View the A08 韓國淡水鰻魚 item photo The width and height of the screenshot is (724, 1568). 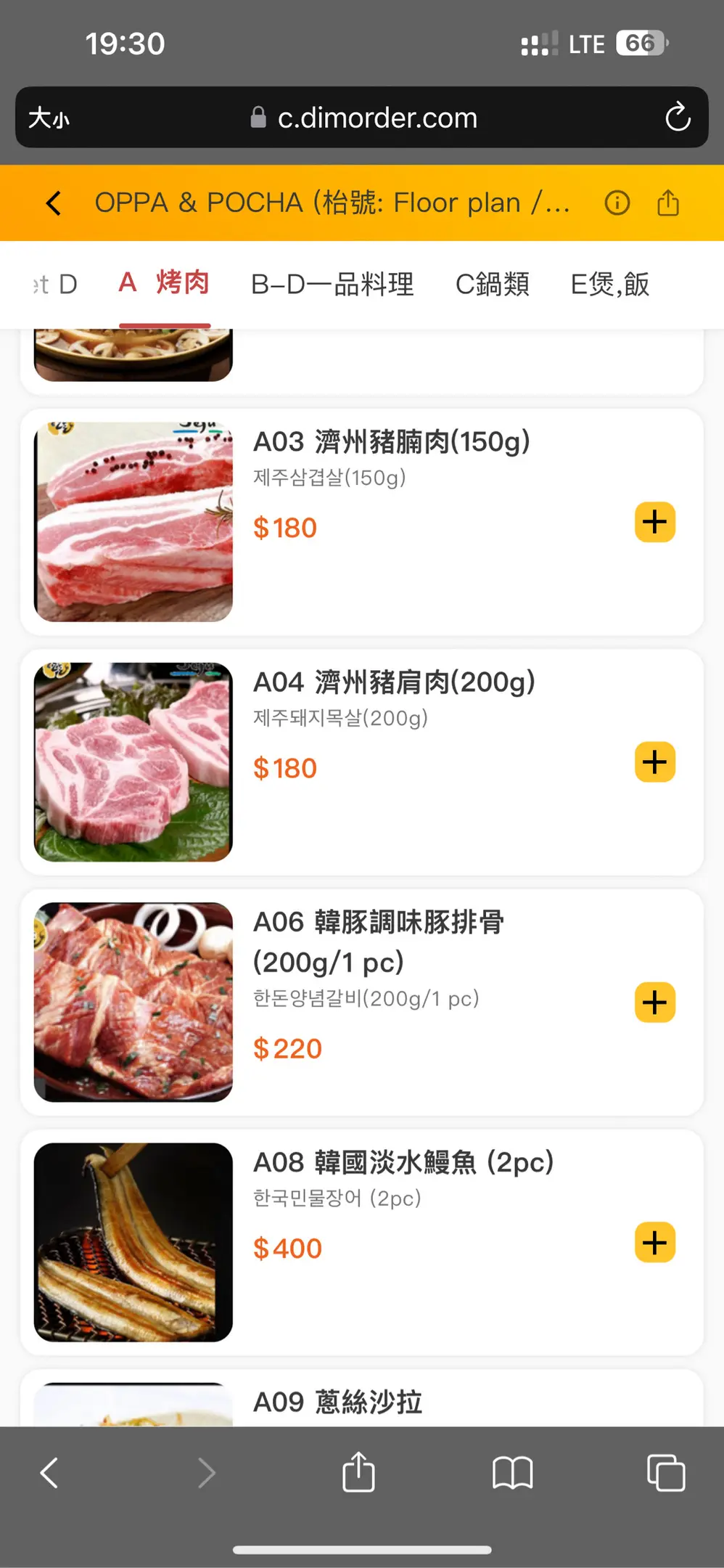[x=133, y=1242]
